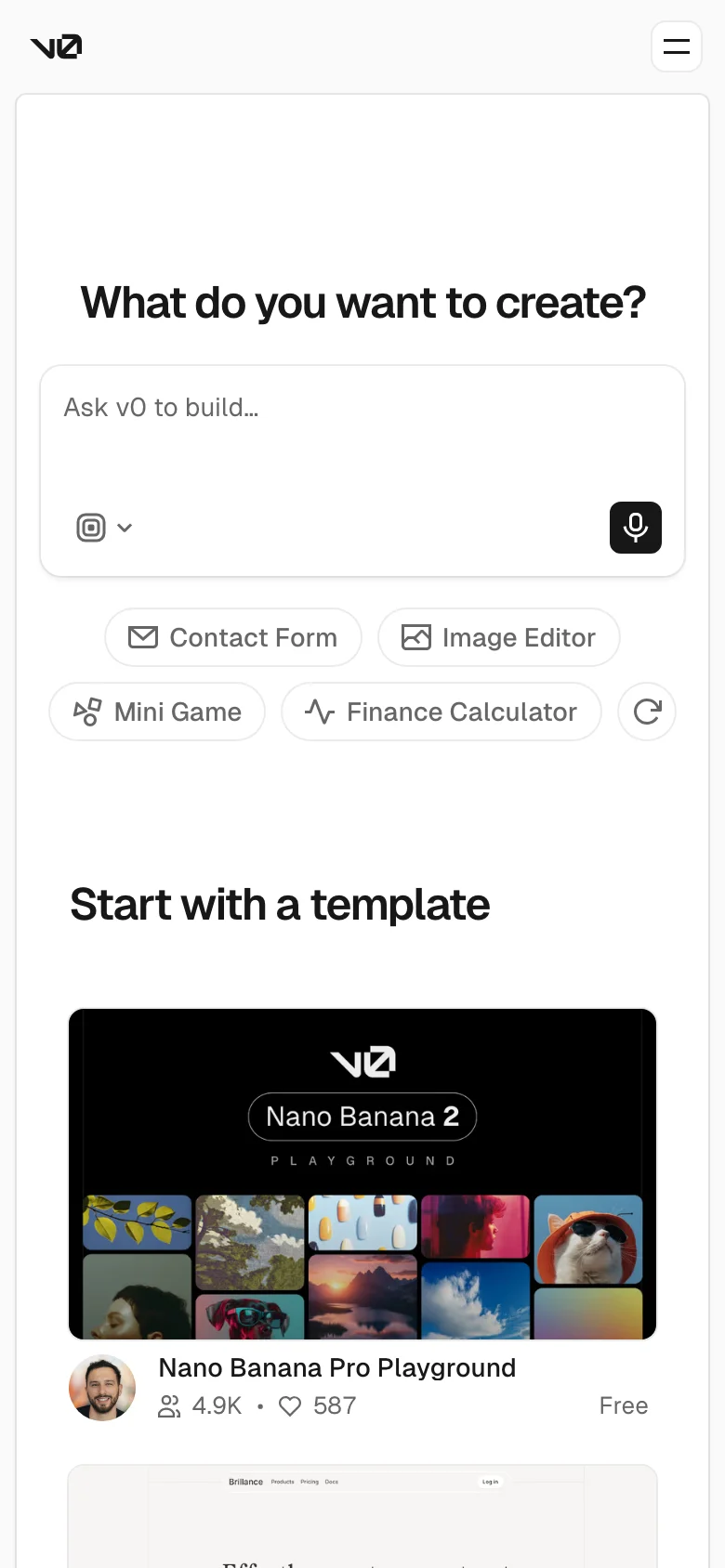The width and height of the screenshot is (725, 1568).
Task: Tap the v0 logo to go home
Action: (57, 46)
